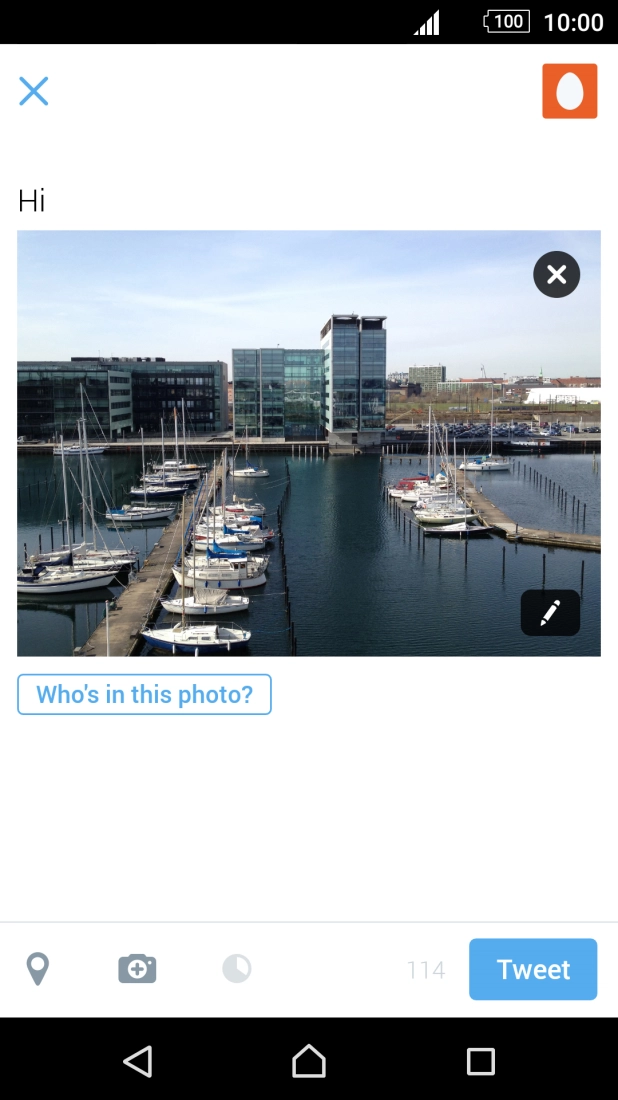Add a location to the tweet
The height and width of the screenshot is (1100, 618).
coord(38,969)
